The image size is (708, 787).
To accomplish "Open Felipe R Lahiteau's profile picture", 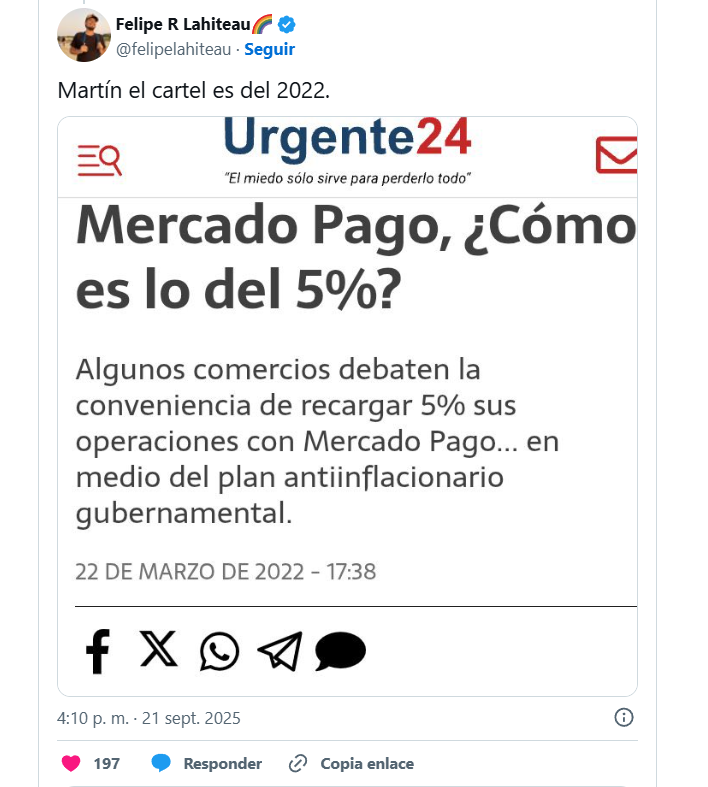I will point(84,35).
